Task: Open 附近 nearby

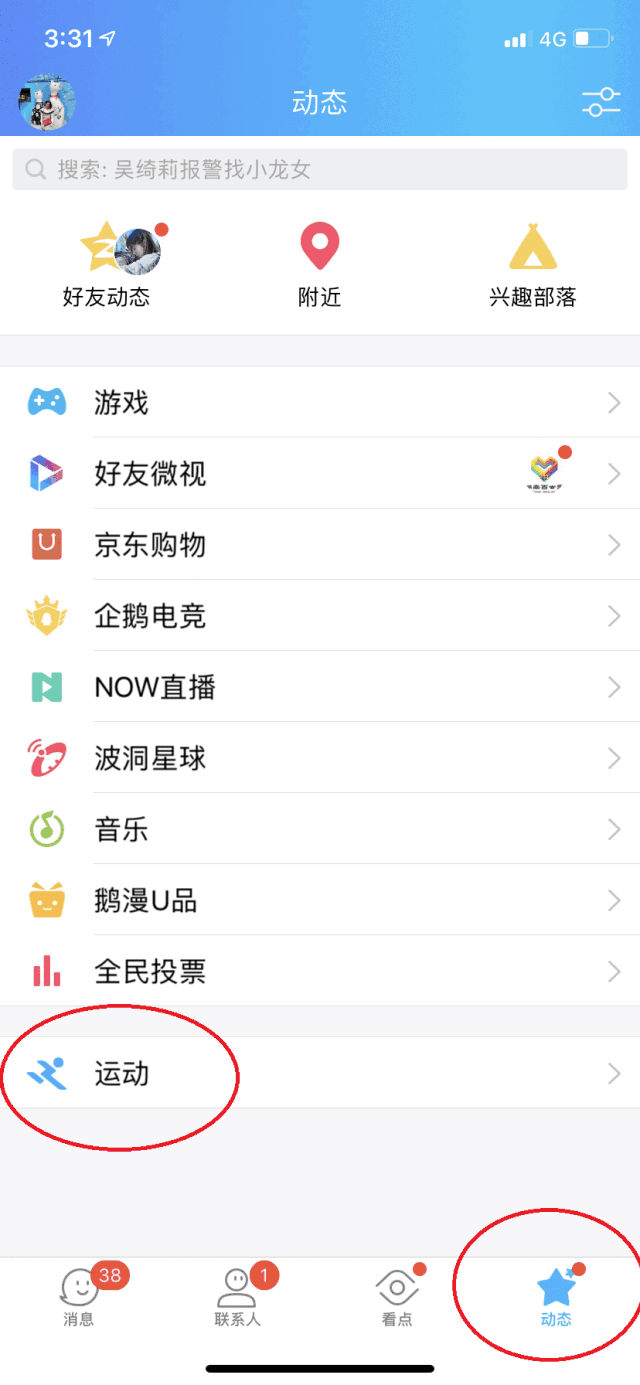Action: pos(320,264)
